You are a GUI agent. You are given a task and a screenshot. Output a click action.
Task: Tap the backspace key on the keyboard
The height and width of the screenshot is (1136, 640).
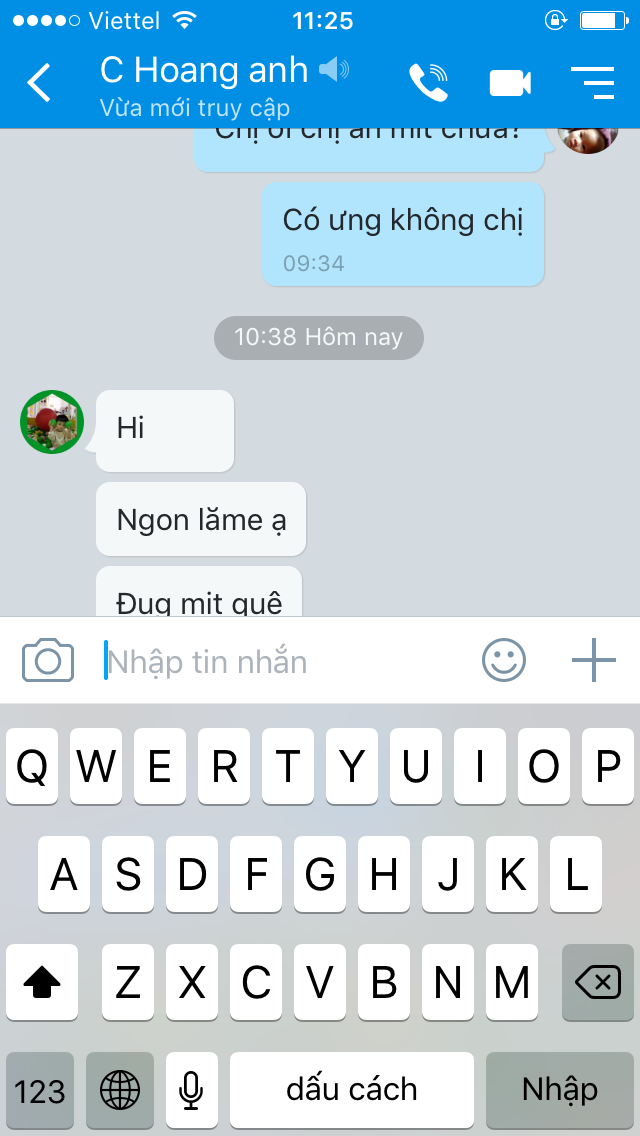[x=598, y=984]
